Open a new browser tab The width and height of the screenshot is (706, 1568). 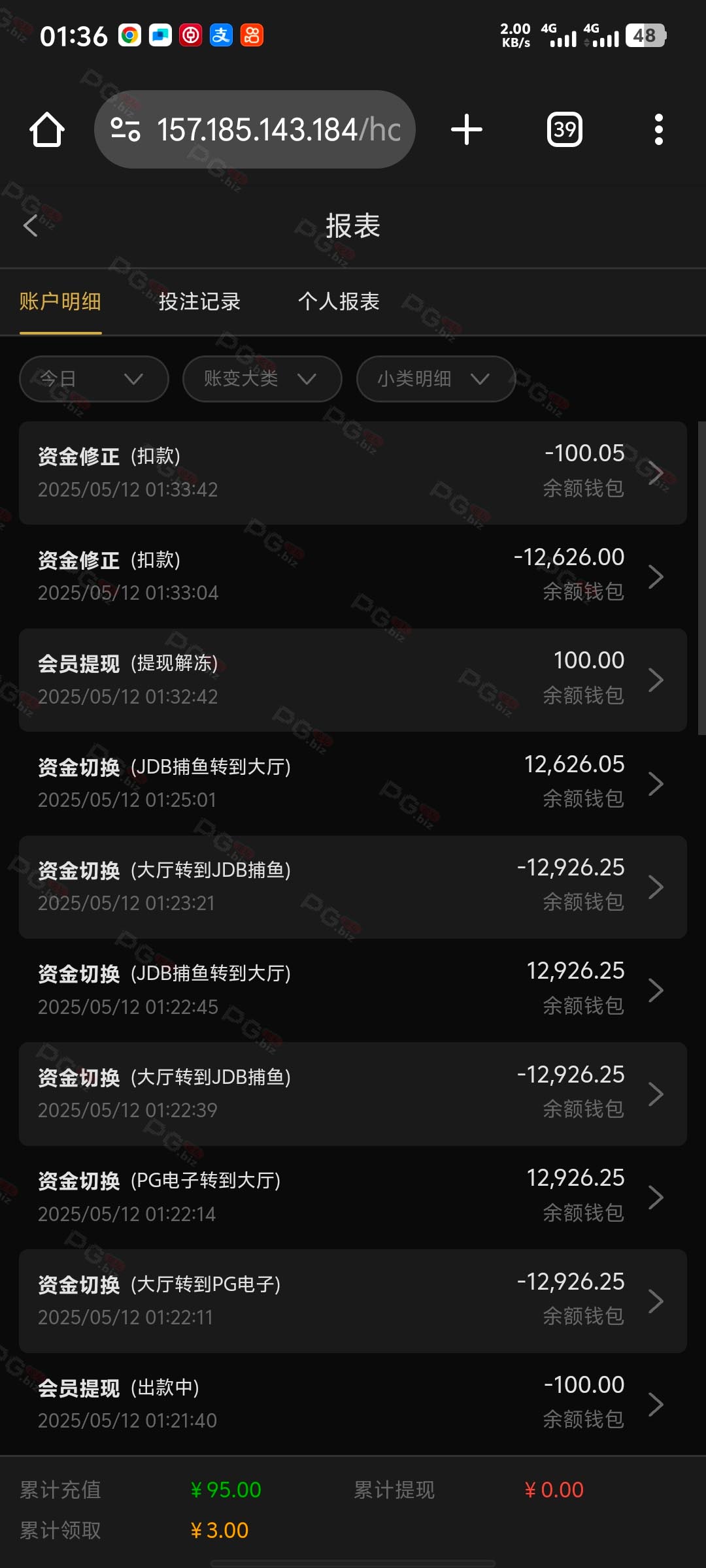coord(467,129)
